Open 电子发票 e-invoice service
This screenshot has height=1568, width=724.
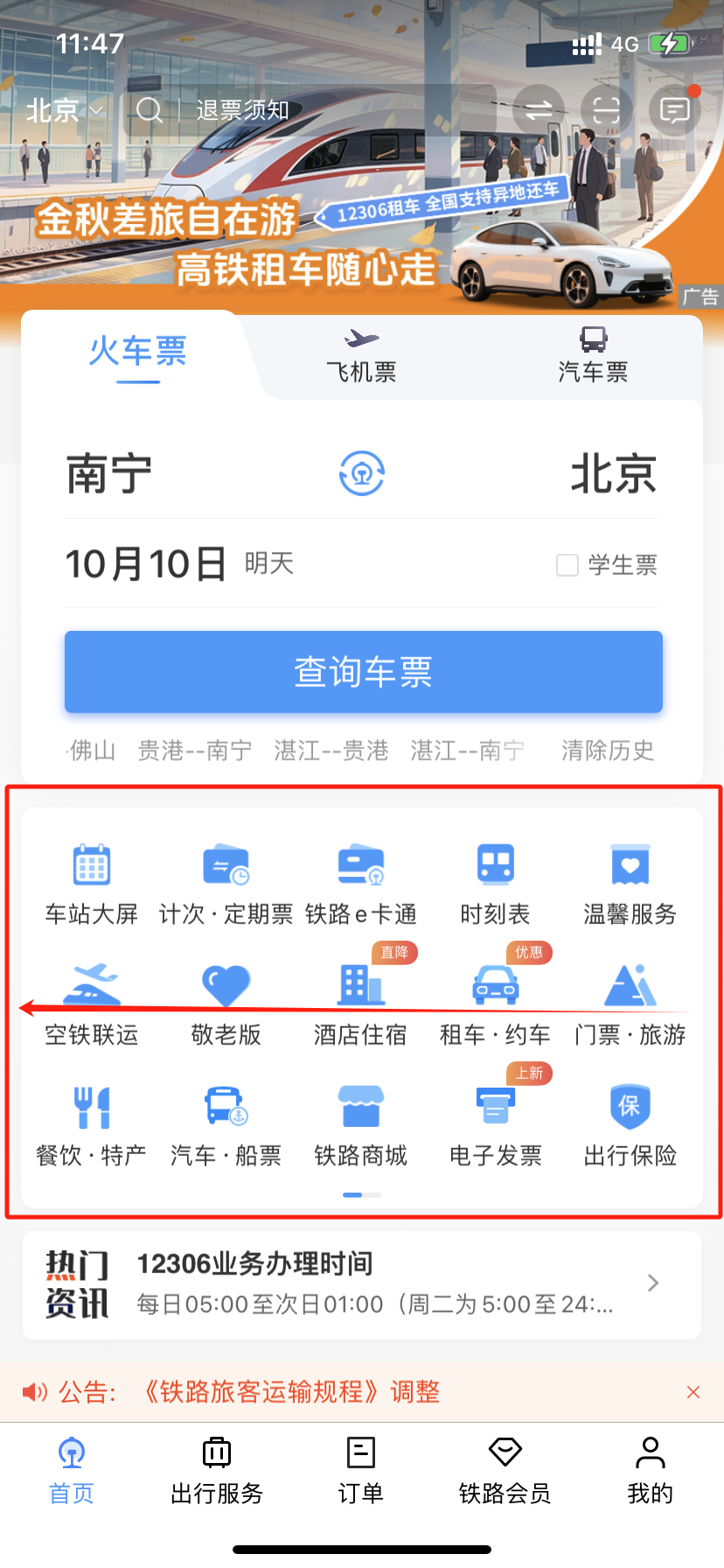(x=495, y=1123)
